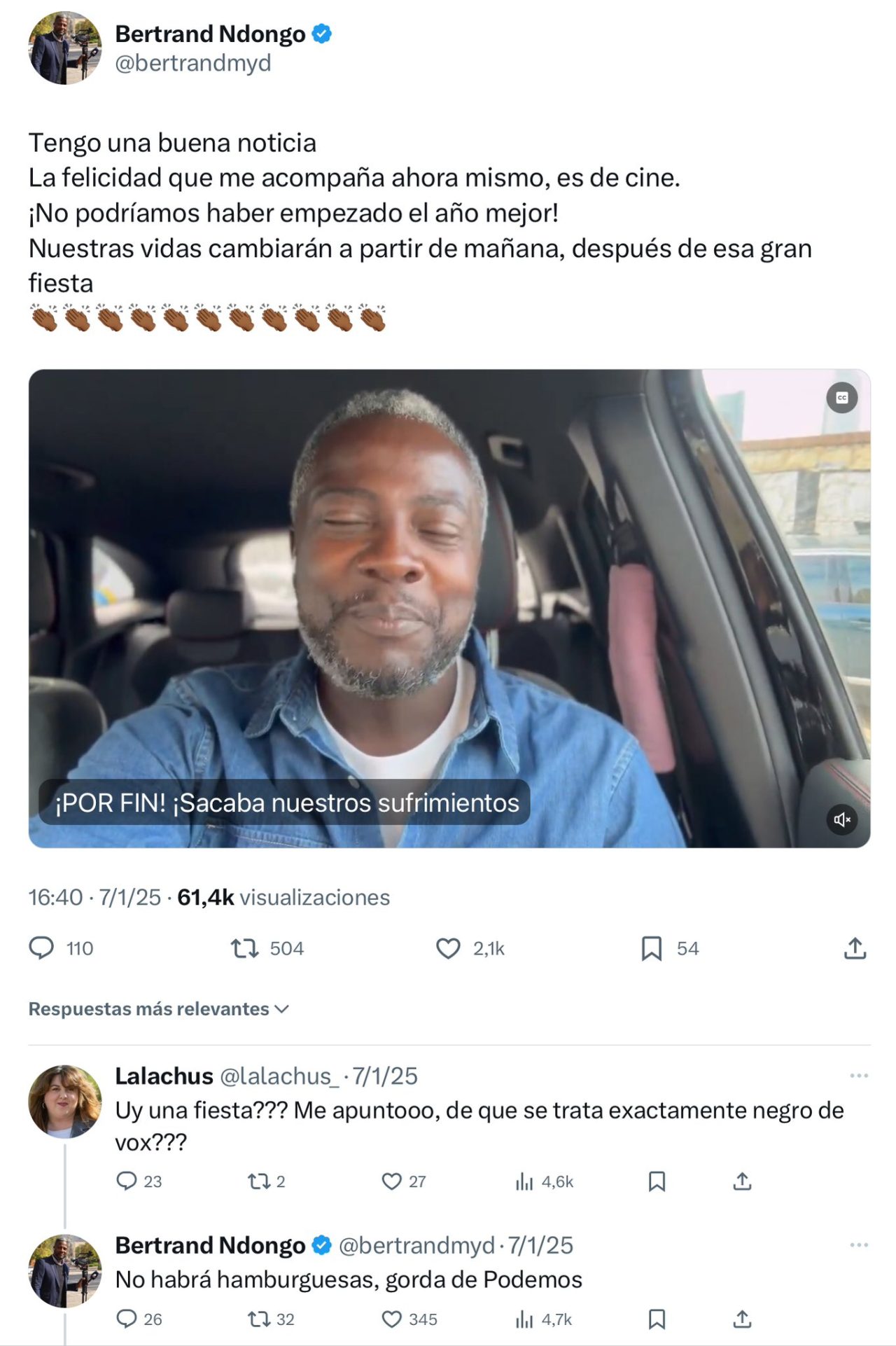Open the overflow menu on Bertrand's hamburguesas reply
Viewport: 896px width, 1346px height.
[x=858, y=1245]
